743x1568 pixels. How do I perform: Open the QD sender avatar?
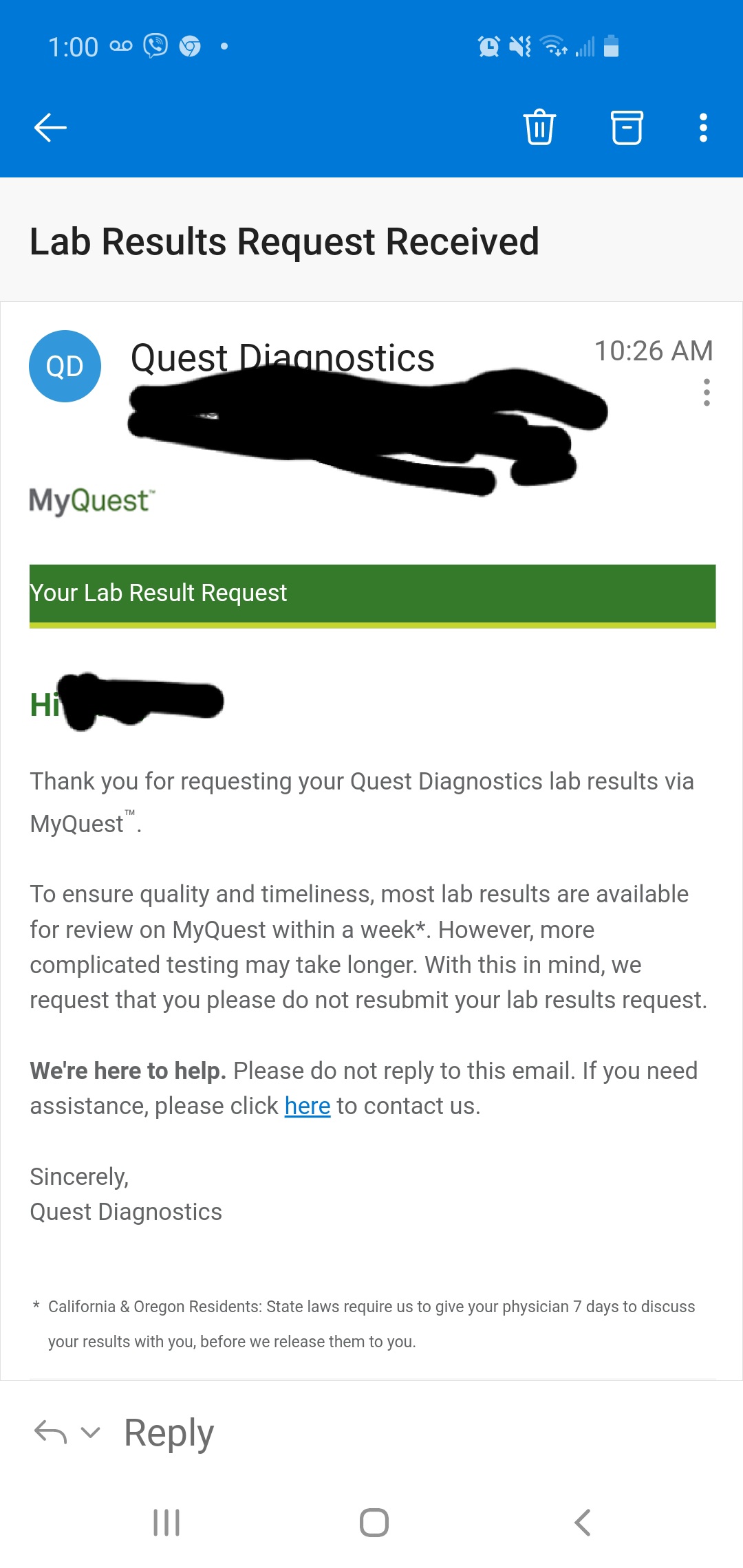65,366
